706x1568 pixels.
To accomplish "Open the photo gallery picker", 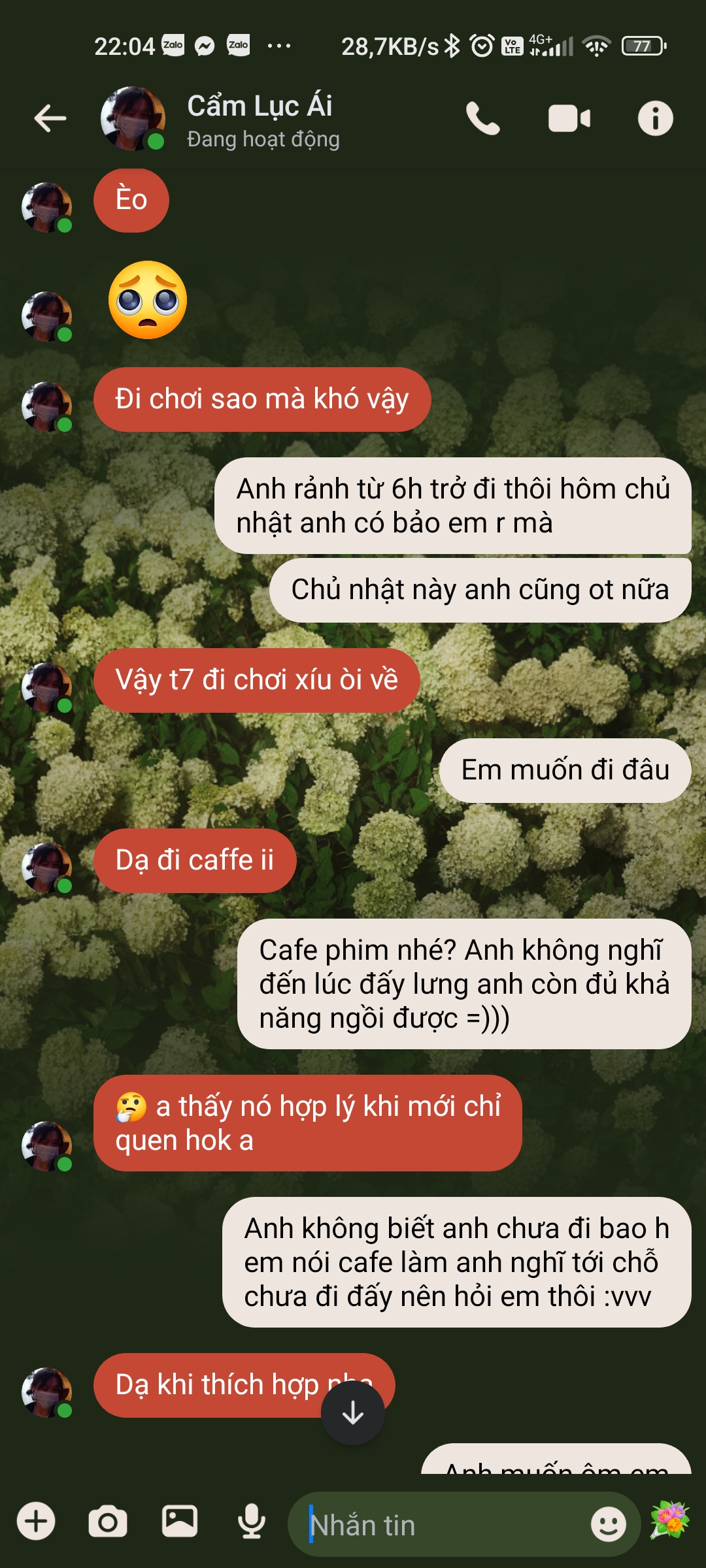I will [180, 1522].
